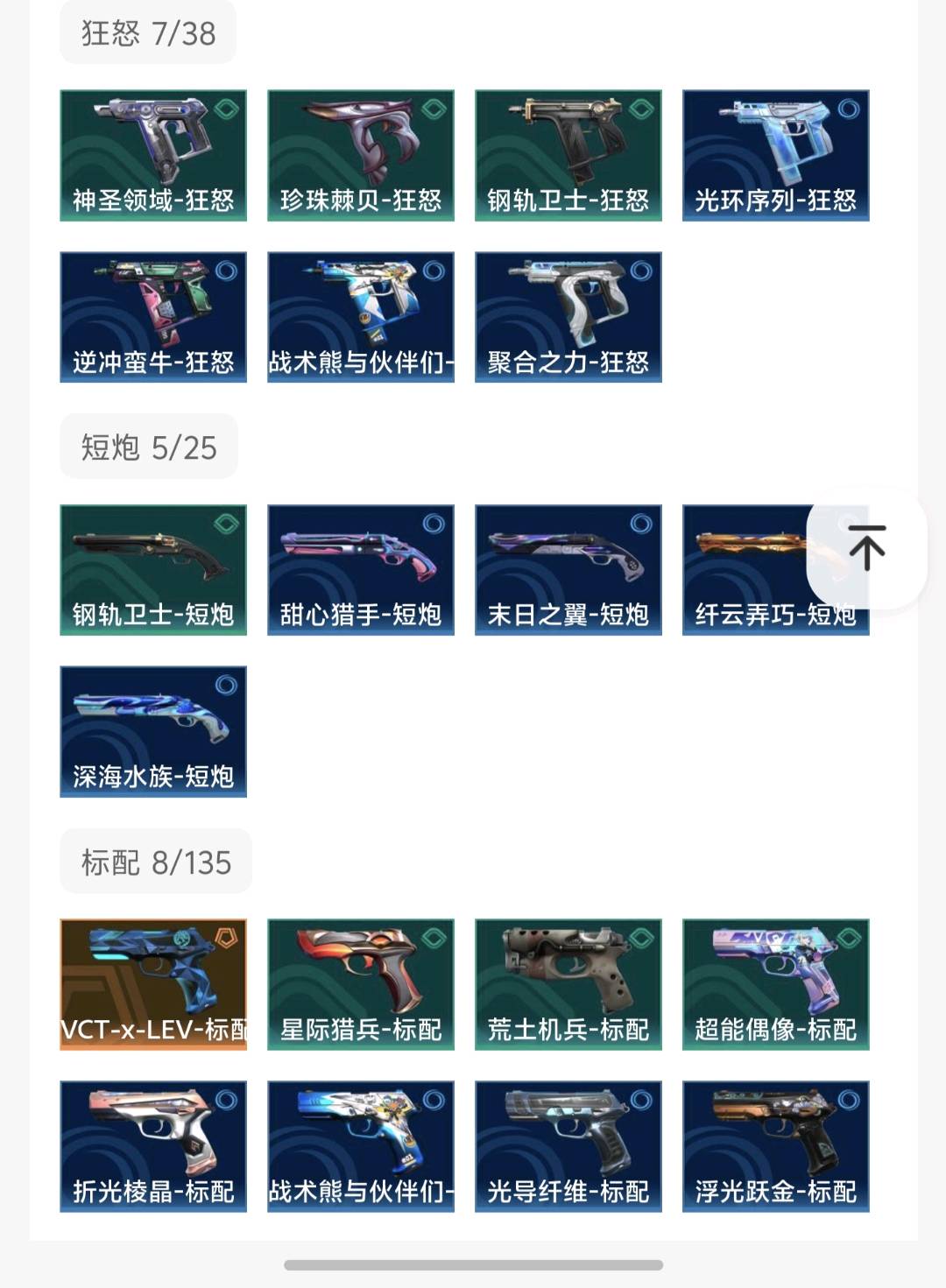Select the 超能偶像-标配 skin
The image size is (946, 1288).
pos(776,984)
